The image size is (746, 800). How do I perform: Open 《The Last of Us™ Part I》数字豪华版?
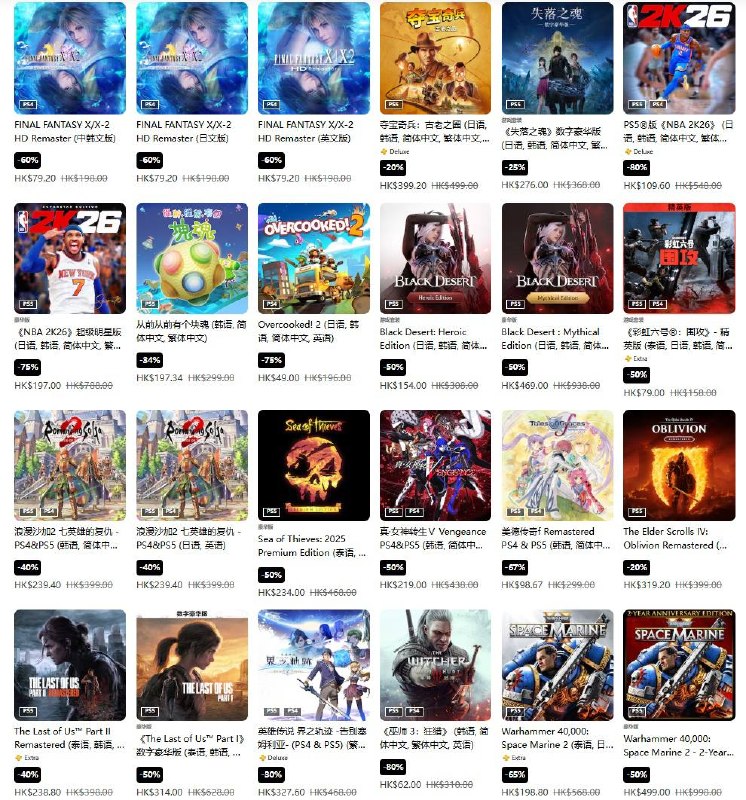pyautogui.click(x=191, y=665)
